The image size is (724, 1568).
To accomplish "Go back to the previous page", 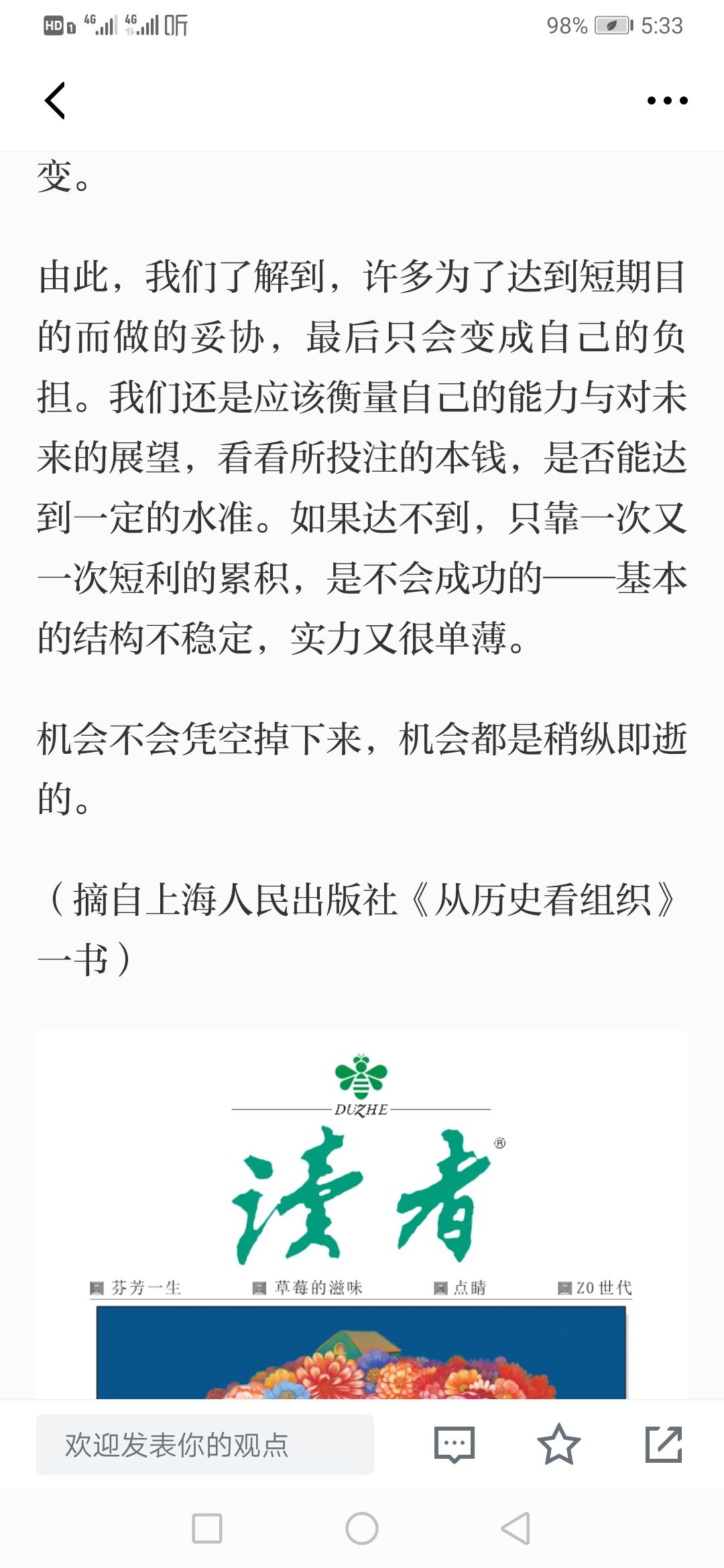I will pyautogui.click(x=55, y=101).
